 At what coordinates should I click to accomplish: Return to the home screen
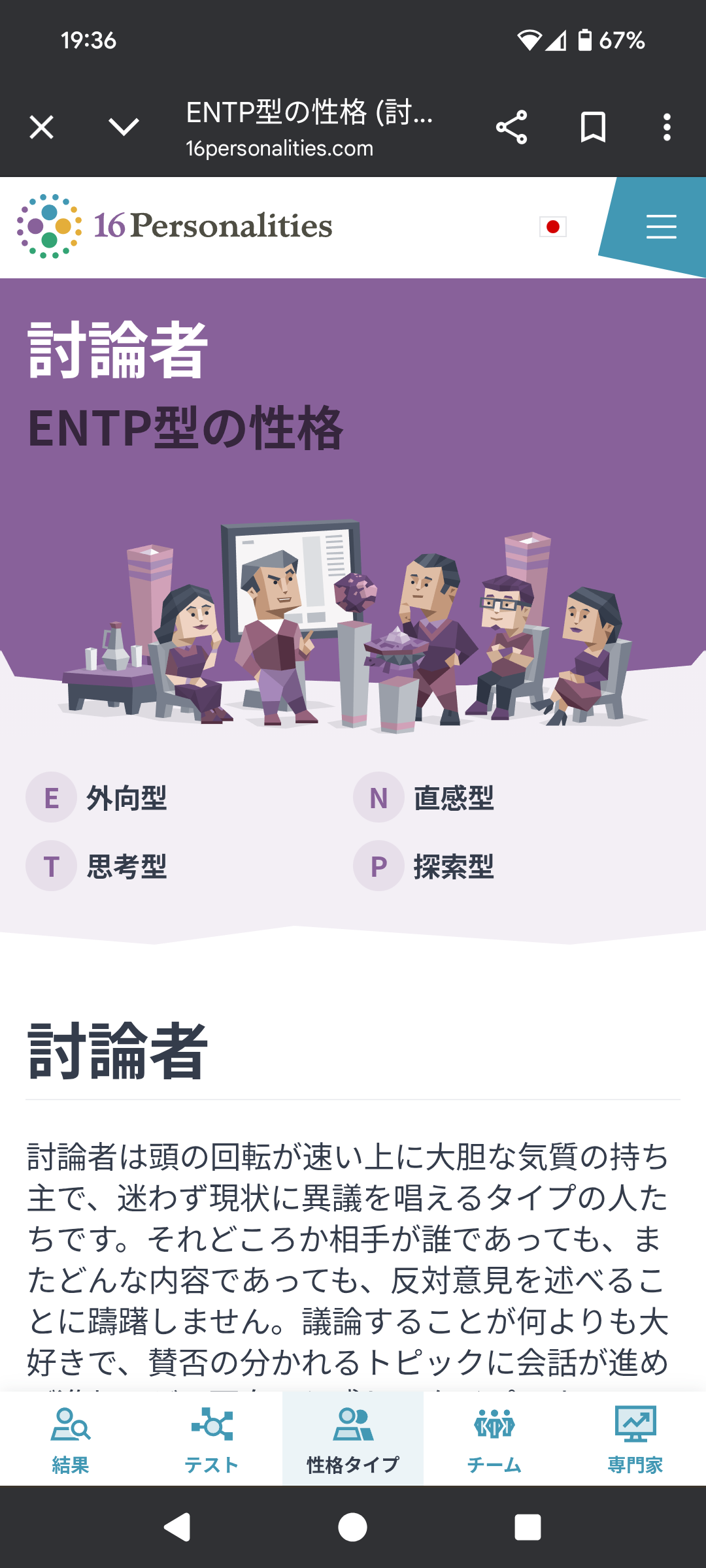click(353, 1527)
